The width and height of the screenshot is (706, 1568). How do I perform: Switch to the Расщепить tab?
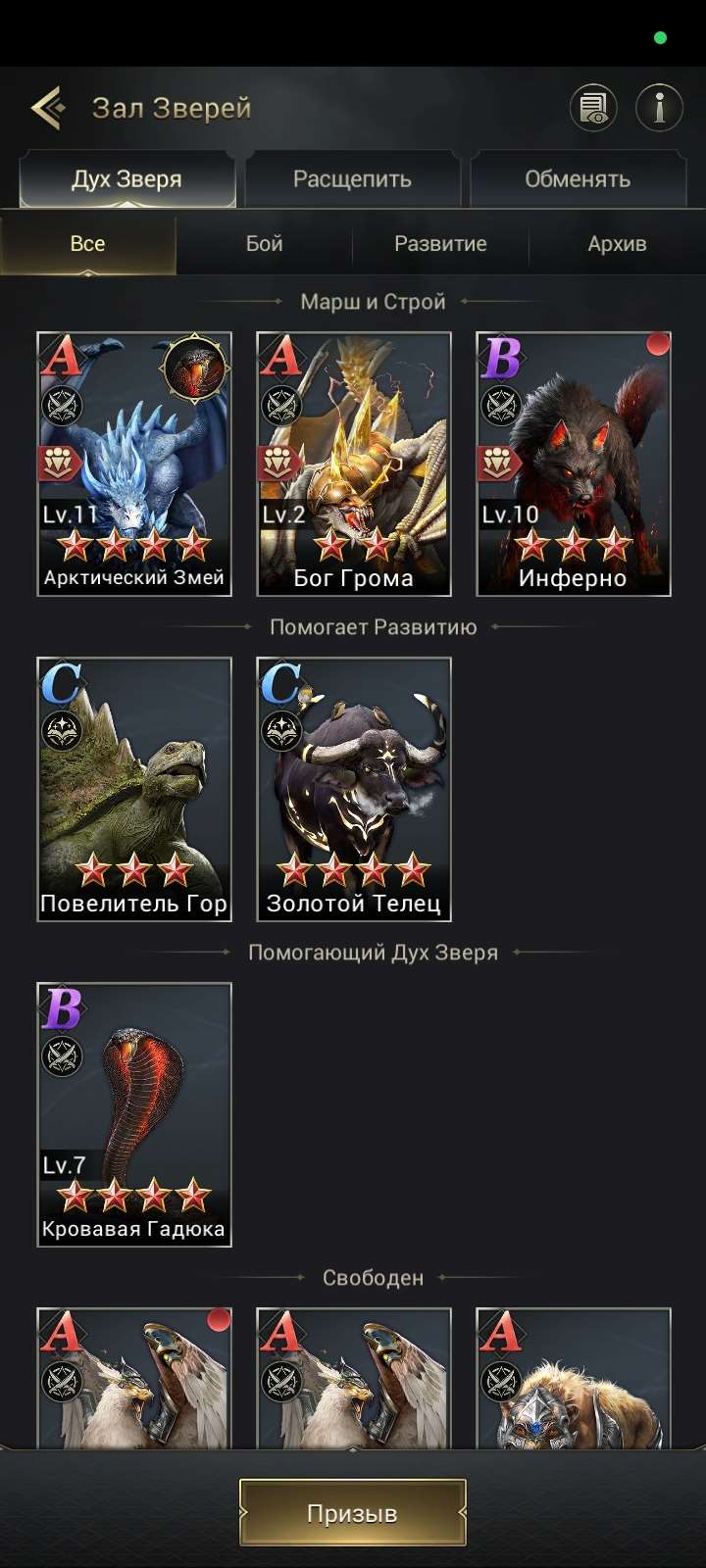[x=352, y=179]
